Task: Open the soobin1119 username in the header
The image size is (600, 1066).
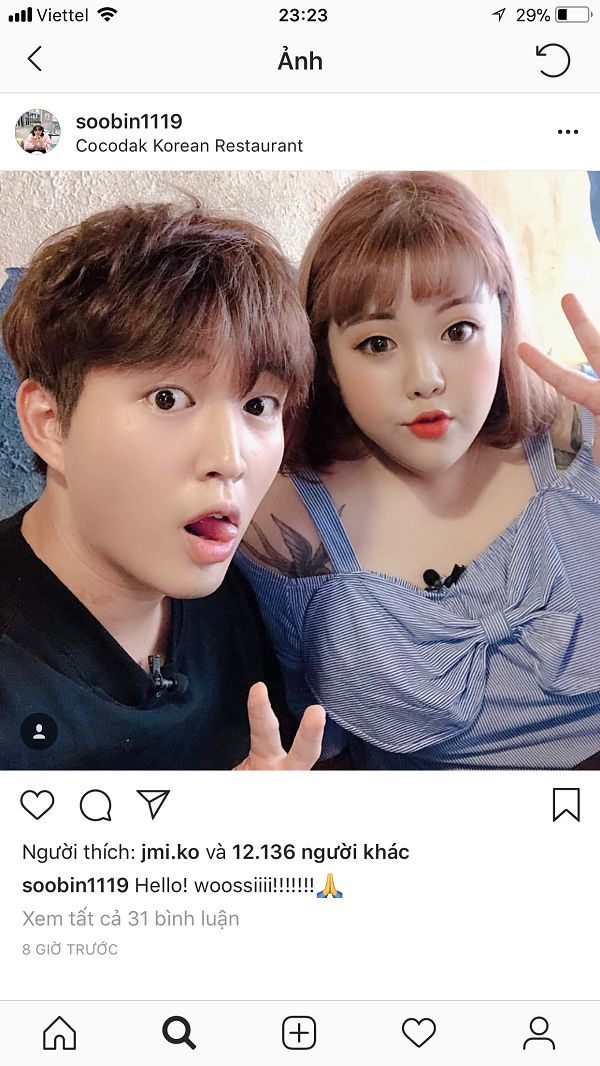Action: click(x=129, y=121)
